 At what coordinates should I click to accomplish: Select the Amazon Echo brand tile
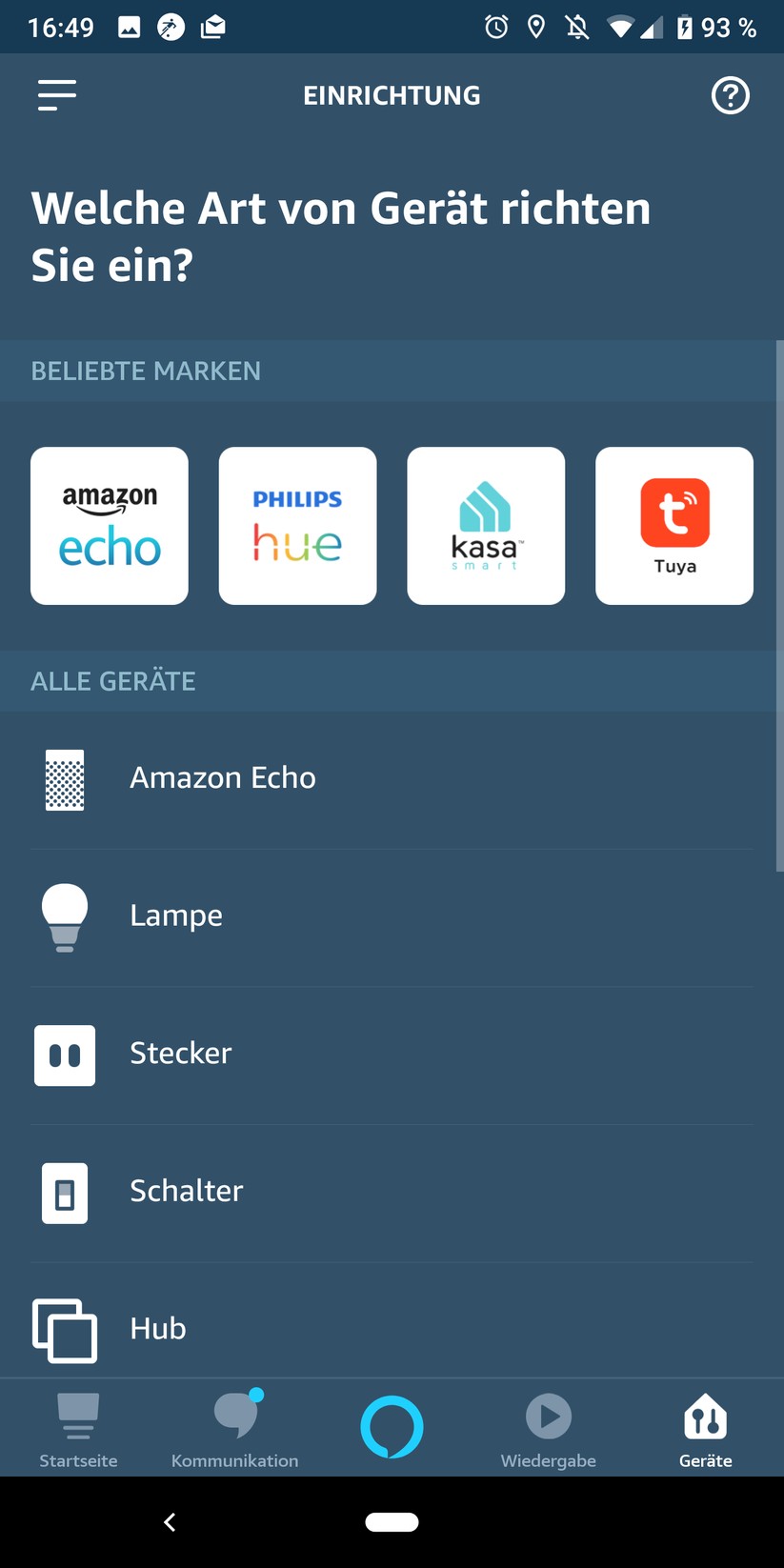click(110, 526)
